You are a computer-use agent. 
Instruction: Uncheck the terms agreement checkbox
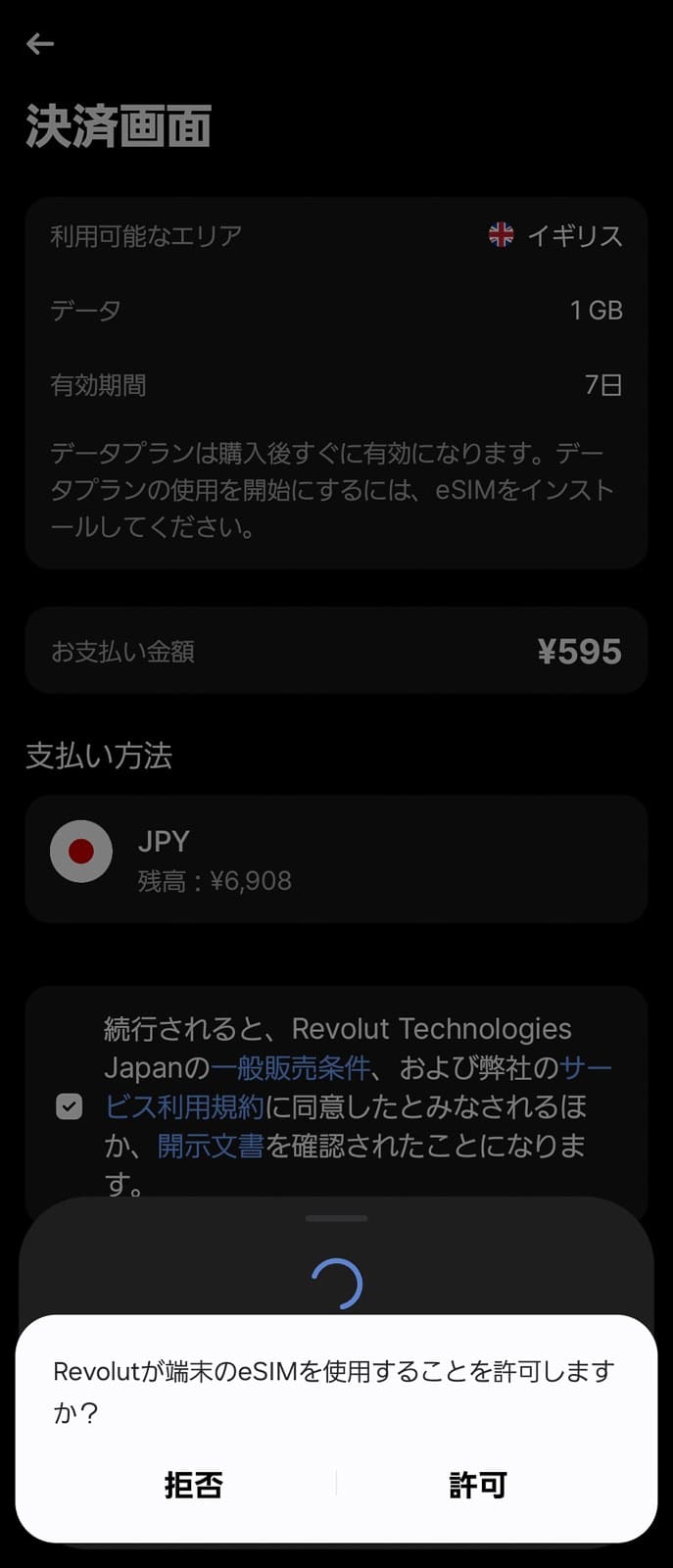click(70, 1106)
